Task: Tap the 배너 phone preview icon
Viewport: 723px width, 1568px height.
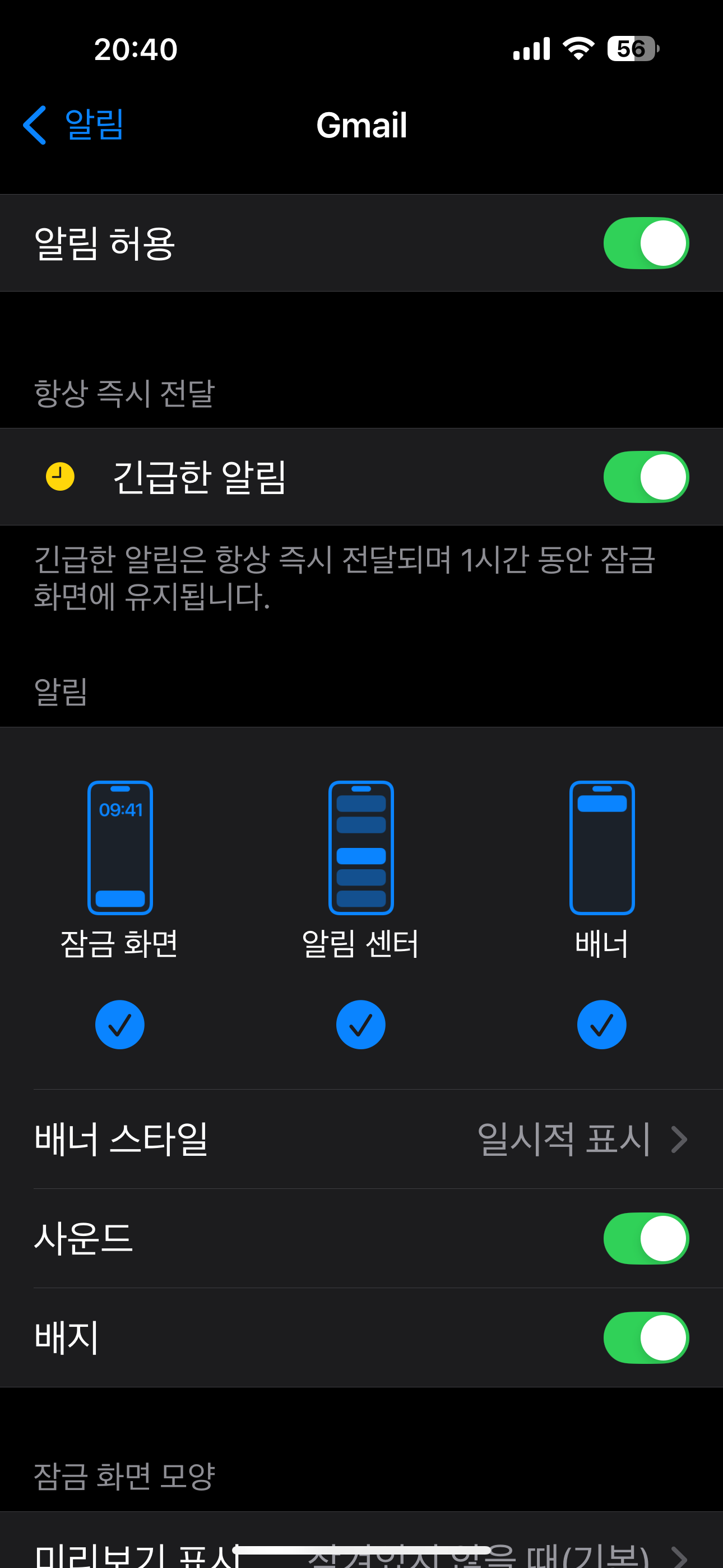Action: tap(602, 847)
